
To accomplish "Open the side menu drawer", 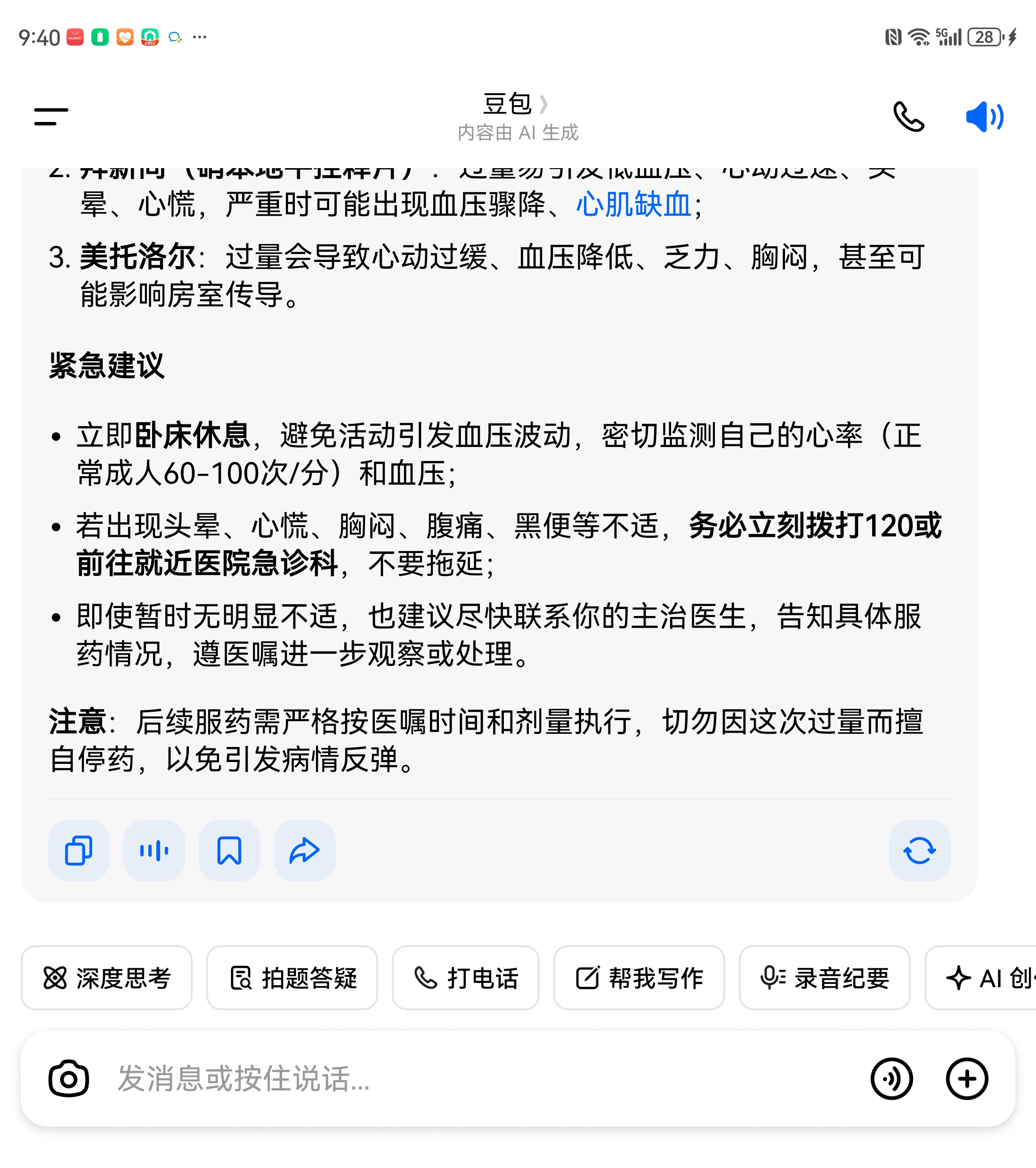I will (x=51, y=117).
